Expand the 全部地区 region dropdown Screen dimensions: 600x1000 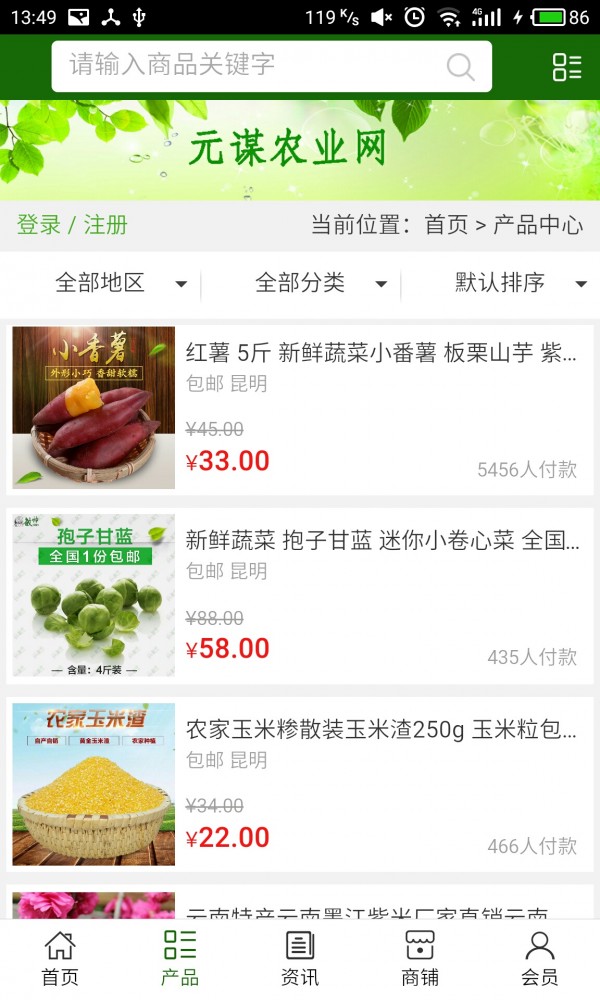pyautogui.click(x=120, y=283)
